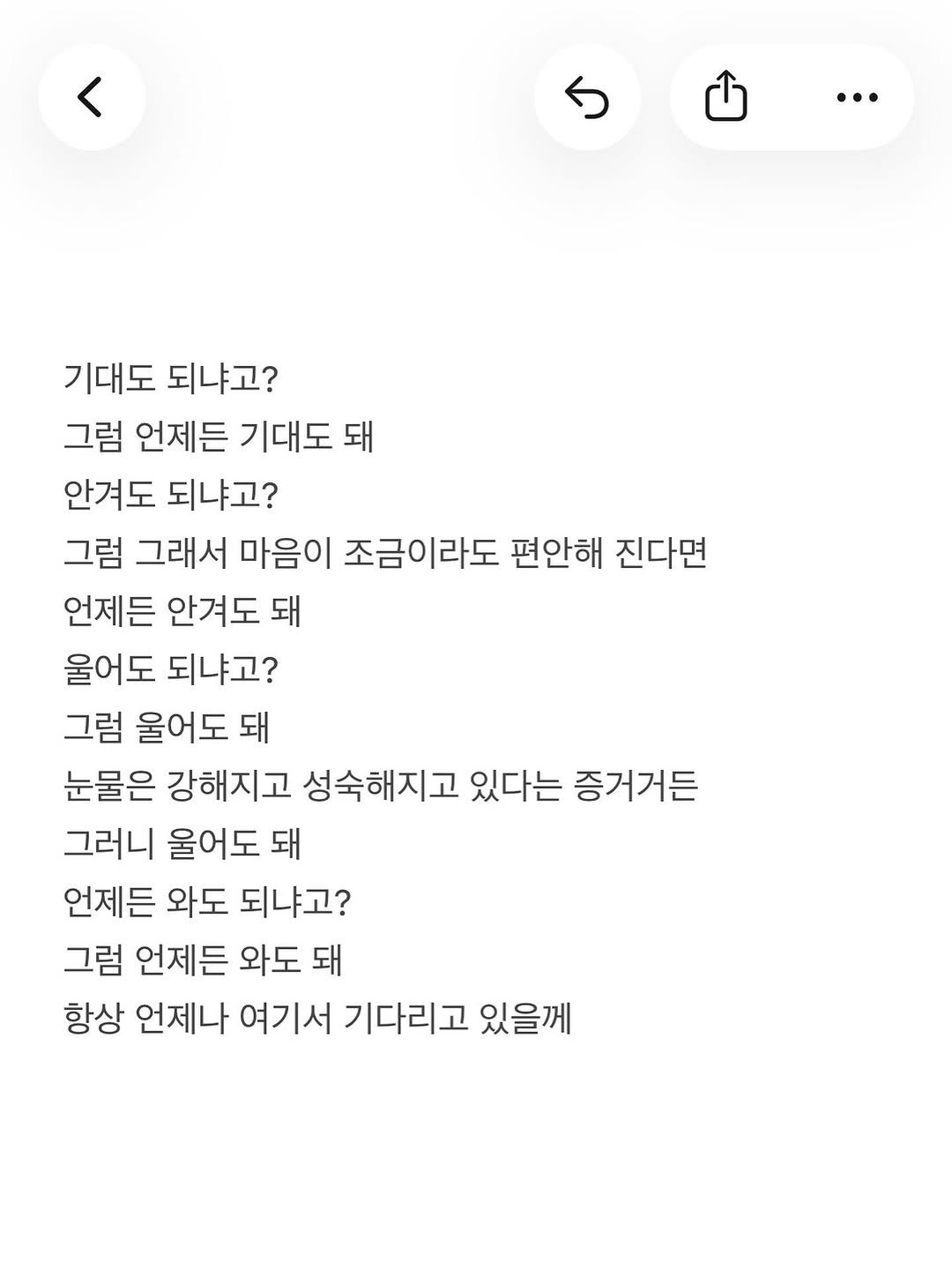Place cursor on the line 울어도 되냐고?
Image resolution: width=952 pixels, height=1270 pixels.
pos(173,670)
